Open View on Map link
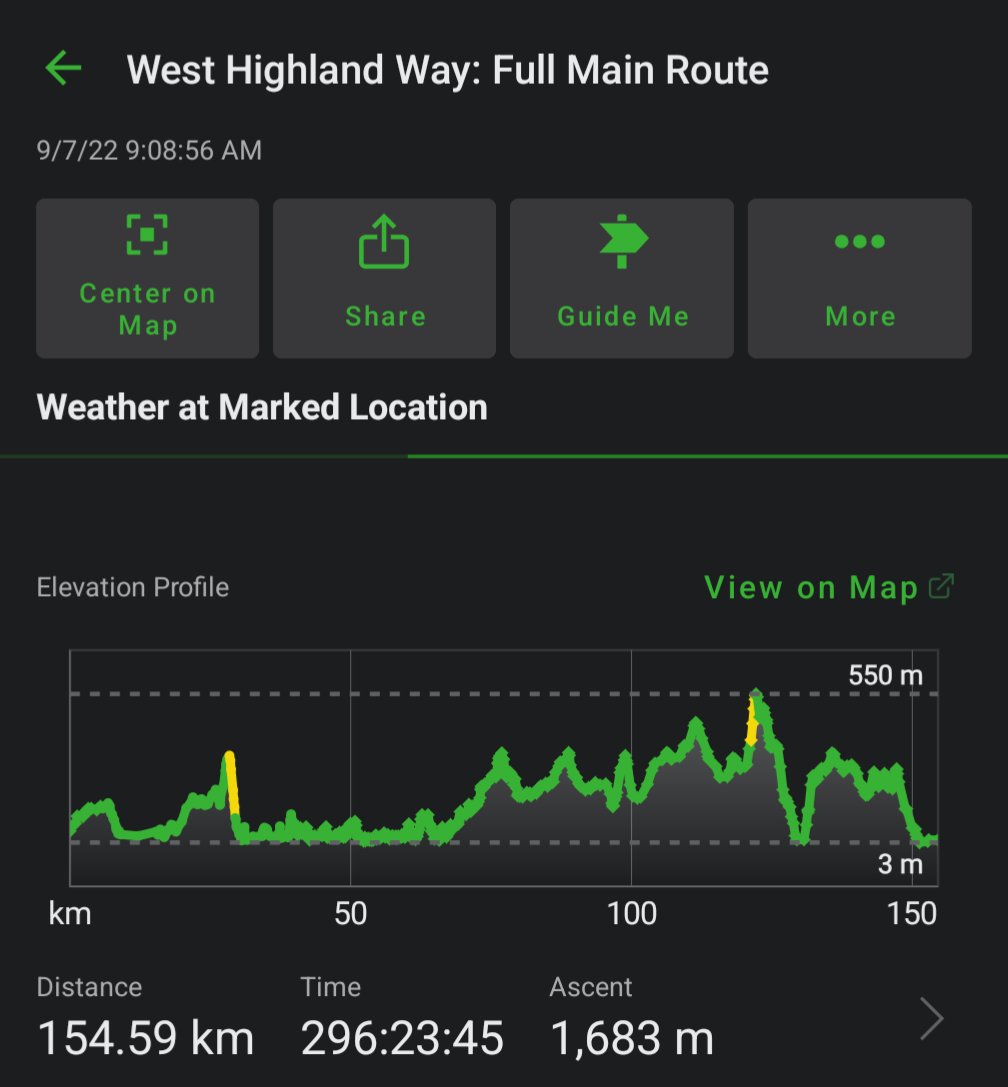Screen dimensions: 1008x1087 click(829, 587)
